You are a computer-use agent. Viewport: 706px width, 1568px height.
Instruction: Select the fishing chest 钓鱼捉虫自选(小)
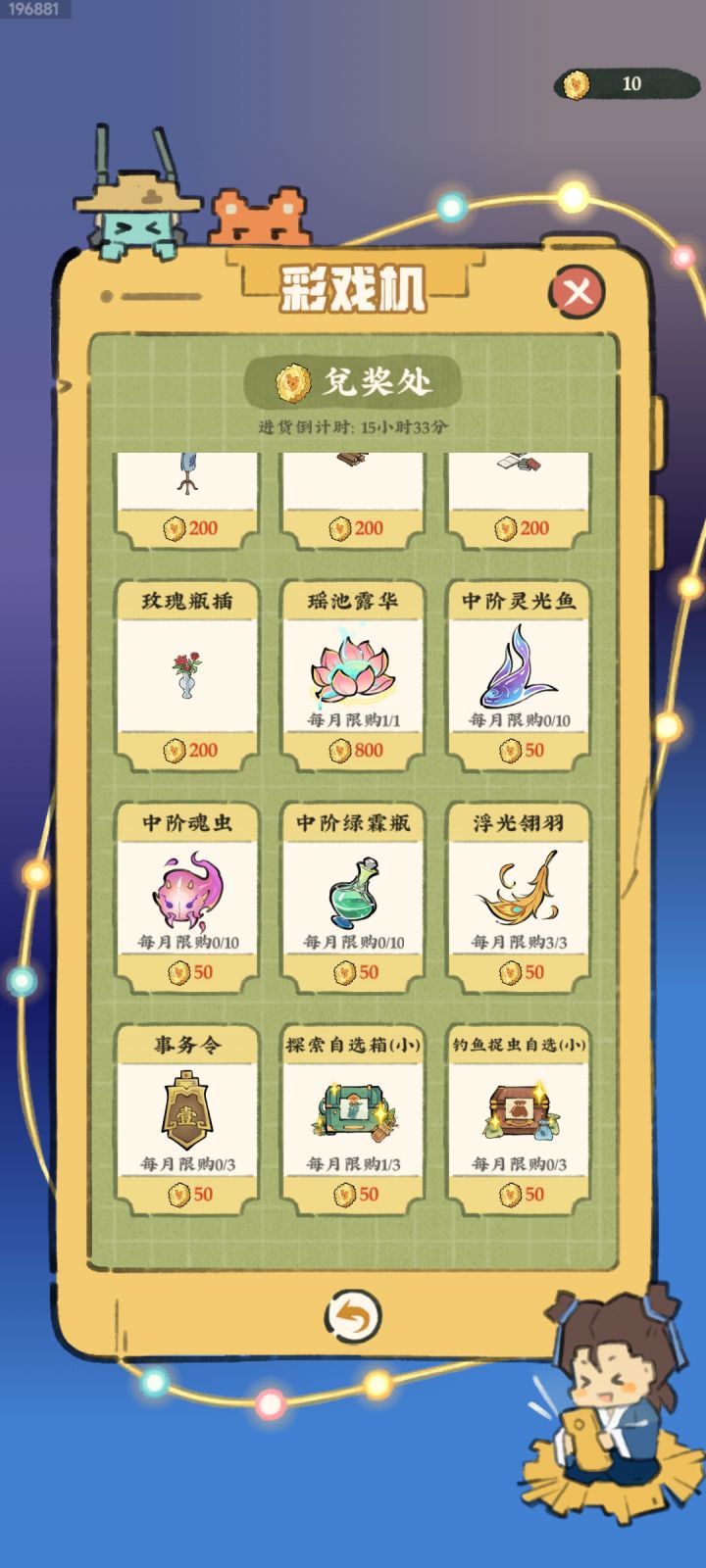(517, 1112)
